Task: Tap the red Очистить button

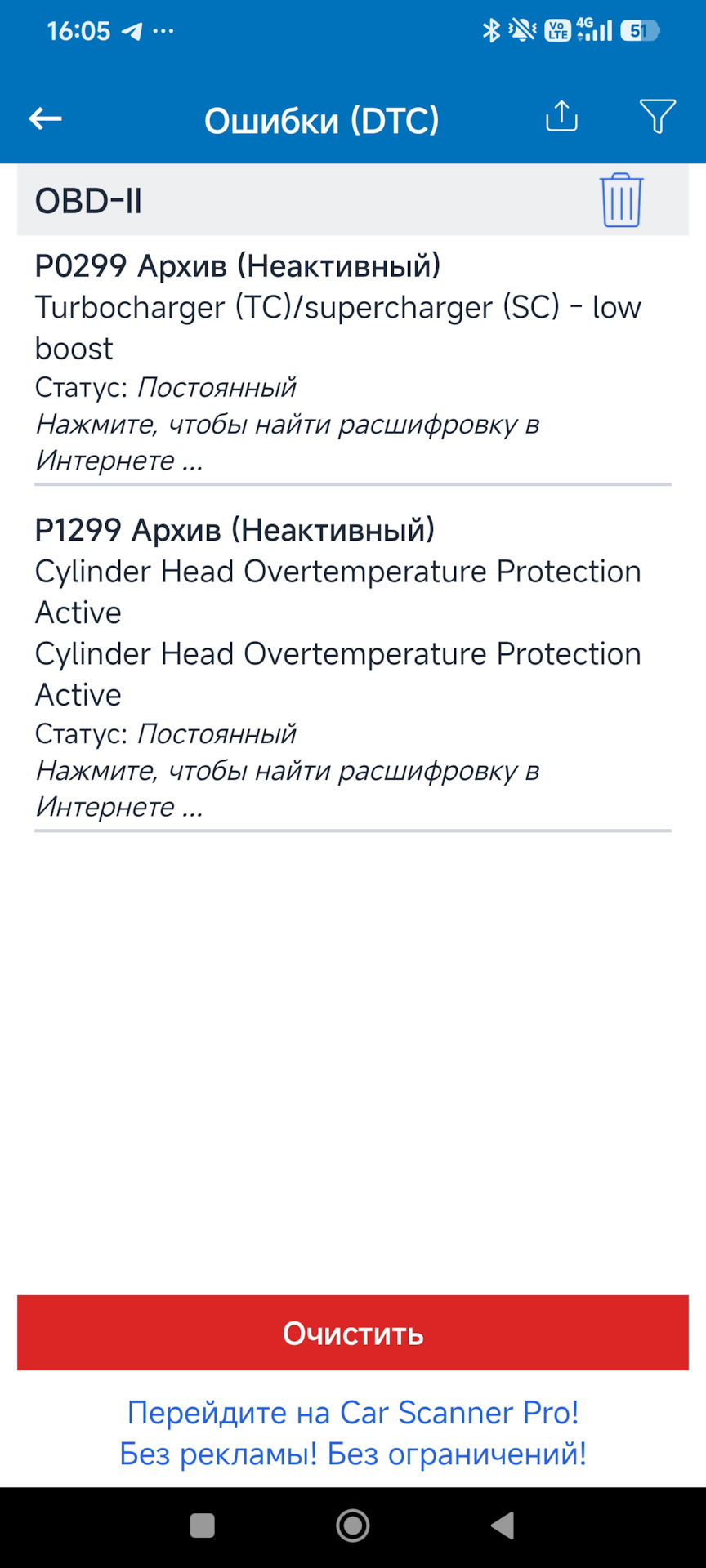Action: 353,1334
